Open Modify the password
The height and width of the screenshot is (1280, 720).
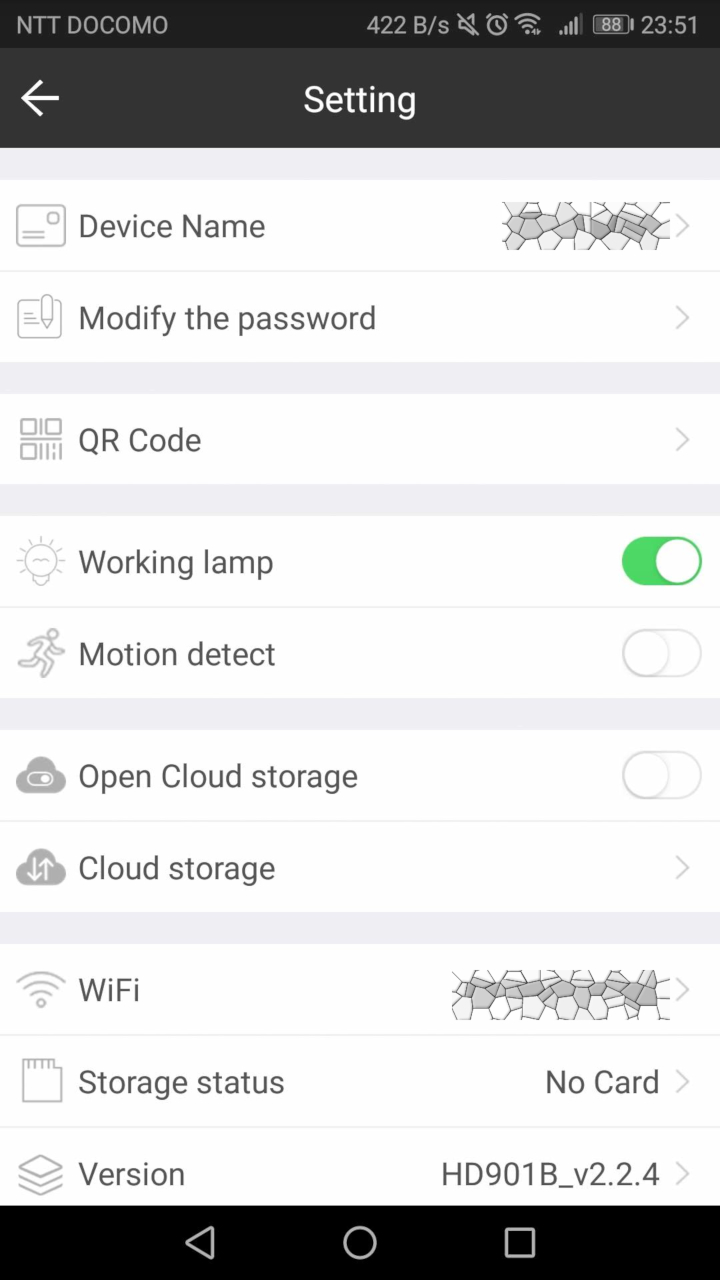(360, 318)
